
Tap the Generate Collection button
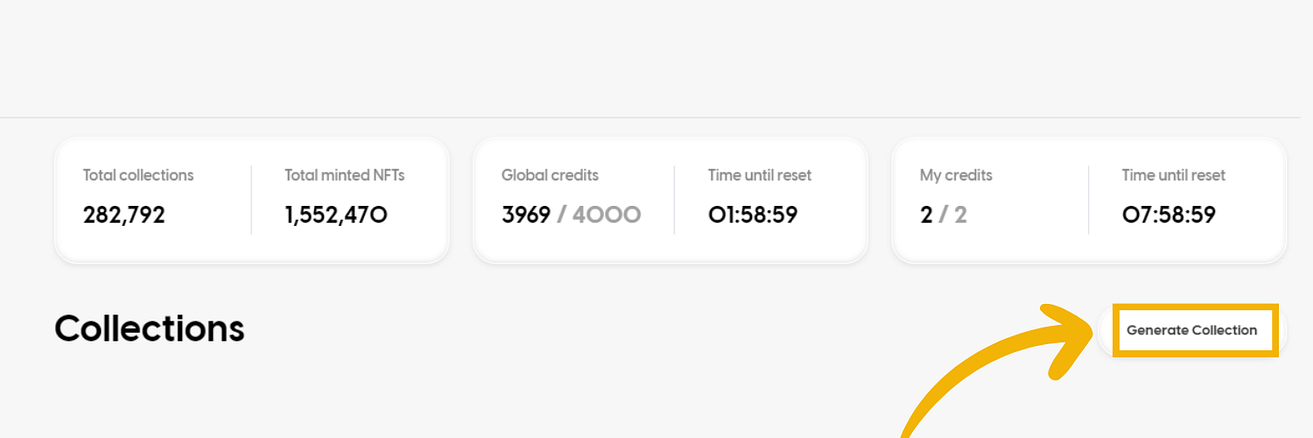pyautogui.click(x=1192, y=330)
